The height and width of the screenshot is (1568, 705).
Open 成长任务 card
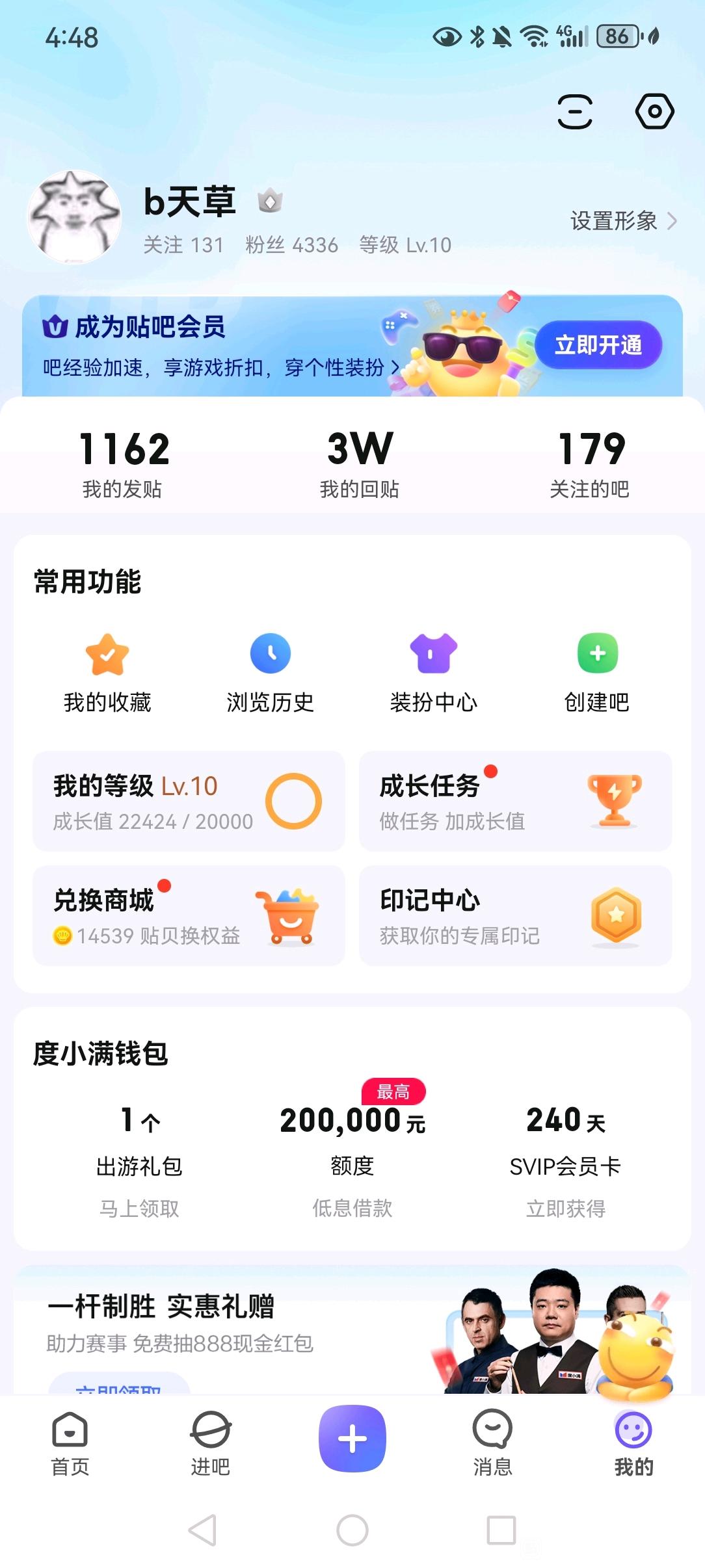(x=515, y=801)
